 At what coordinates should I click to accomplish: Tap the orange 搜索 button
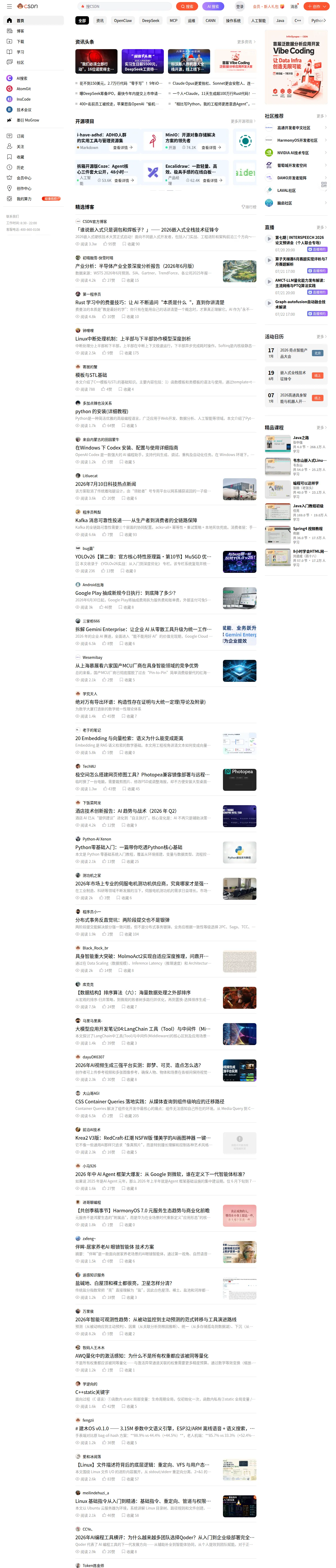187,6
